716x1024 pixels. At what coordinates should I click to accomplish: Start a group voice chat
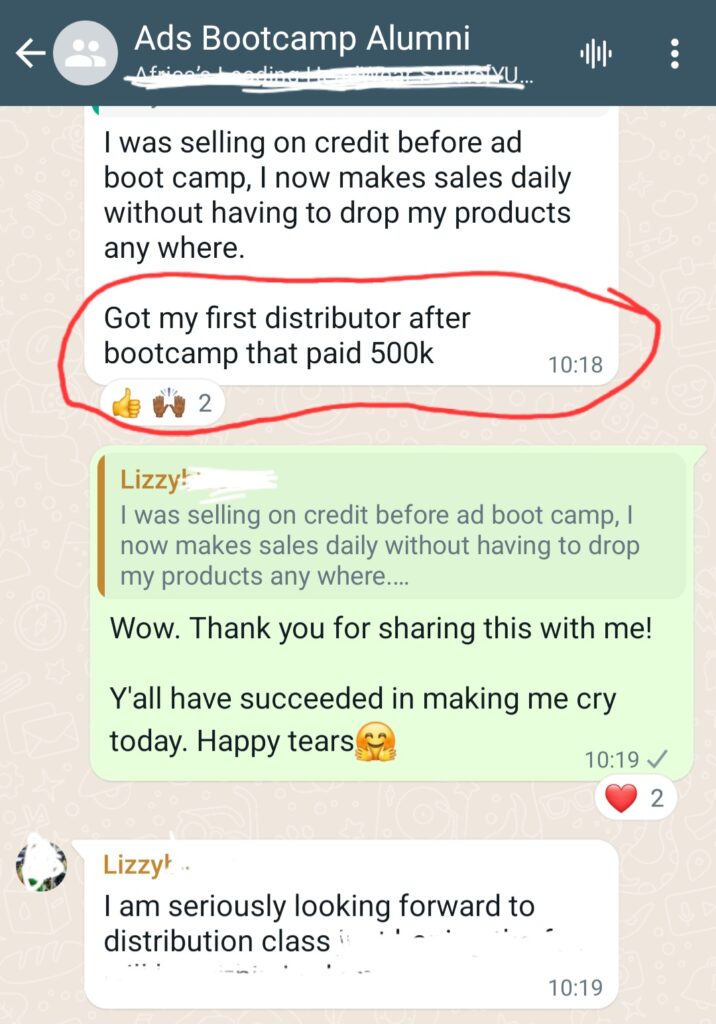coord(597,54)
